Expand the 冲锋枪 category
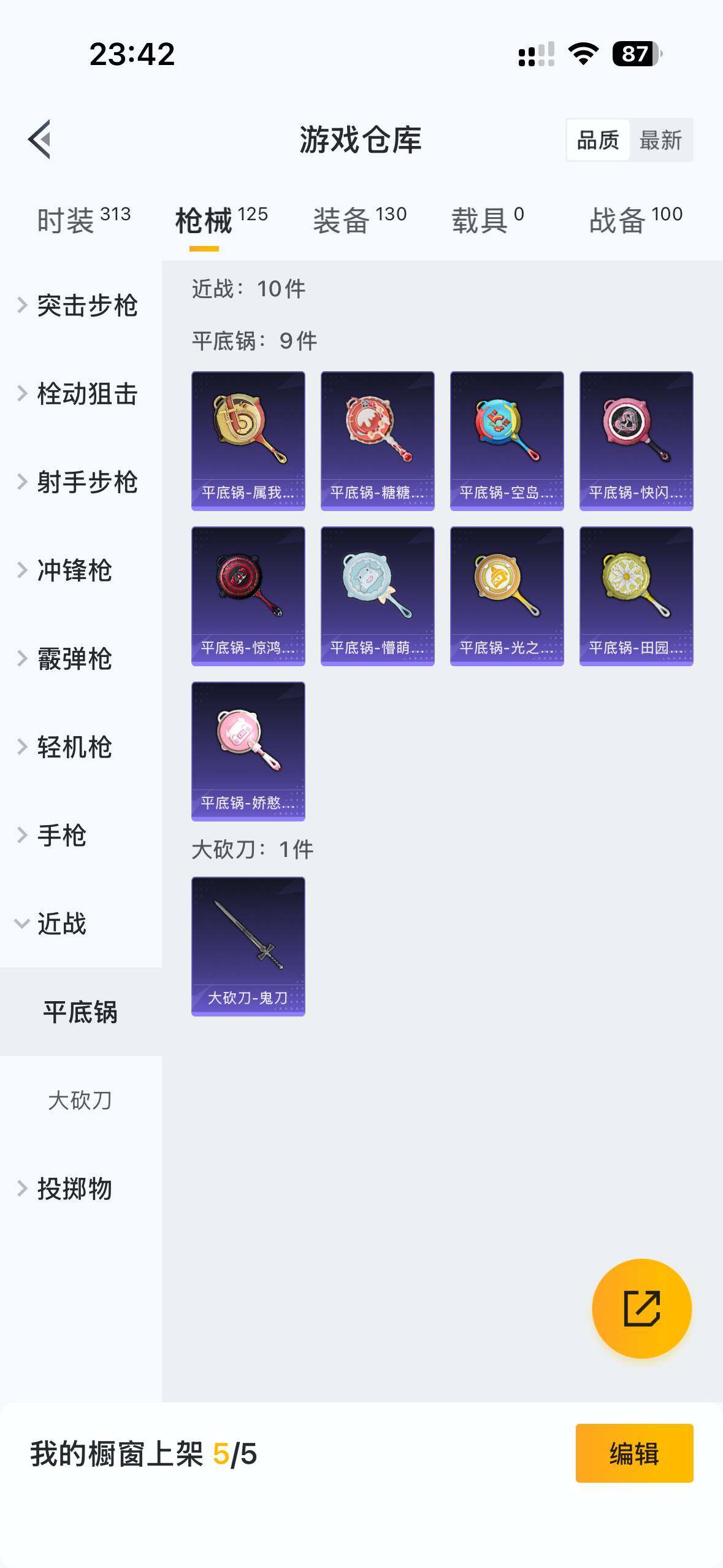This screenshot has width=723, height=1568. (74, 571)
